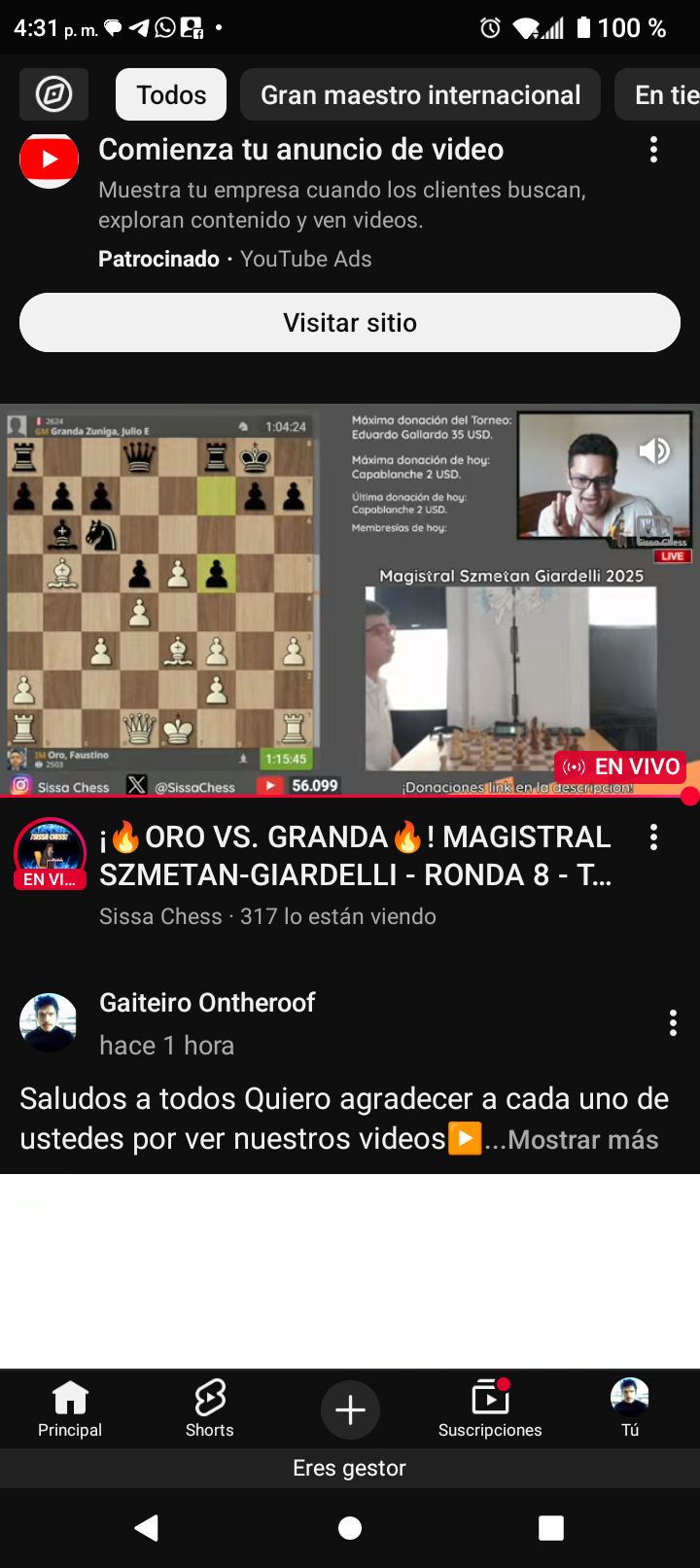Select the Todos filter chip
This screenshot has height=1568, width=700.
click(x=171, y=94)
